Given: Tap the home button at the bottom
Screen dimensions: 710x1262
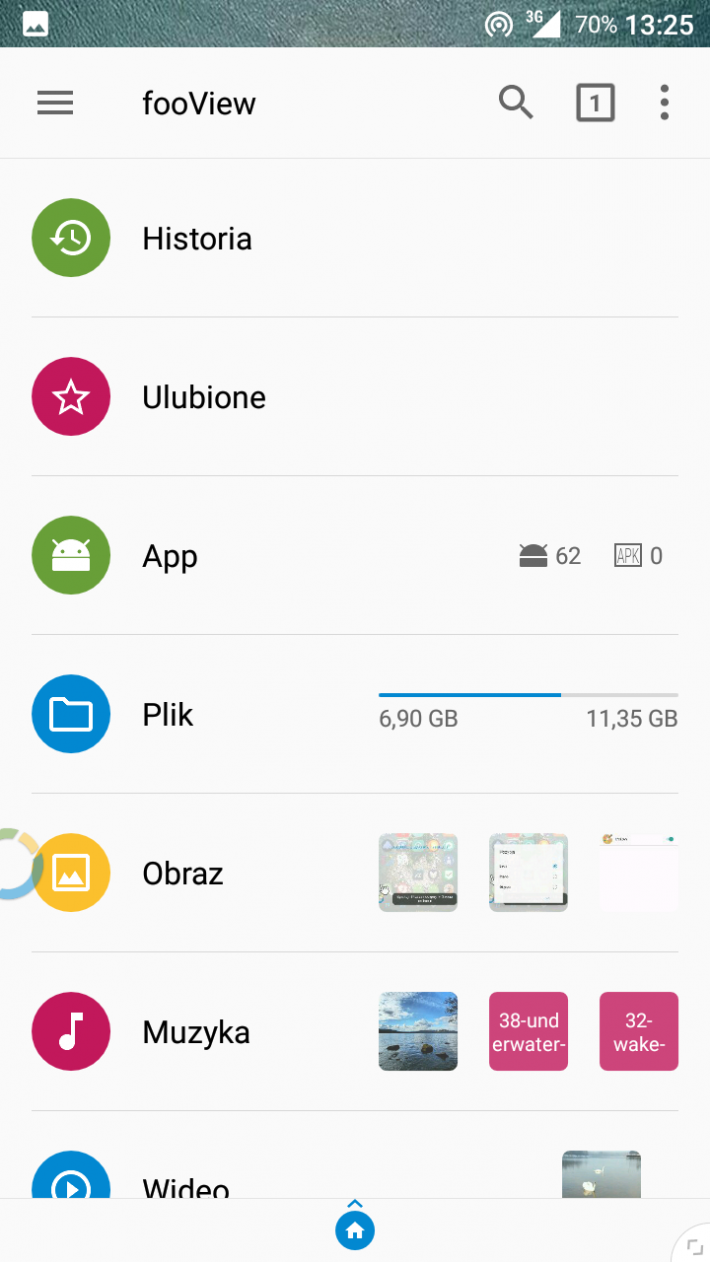Looking at the screenshot, I should pos(355,1232).
